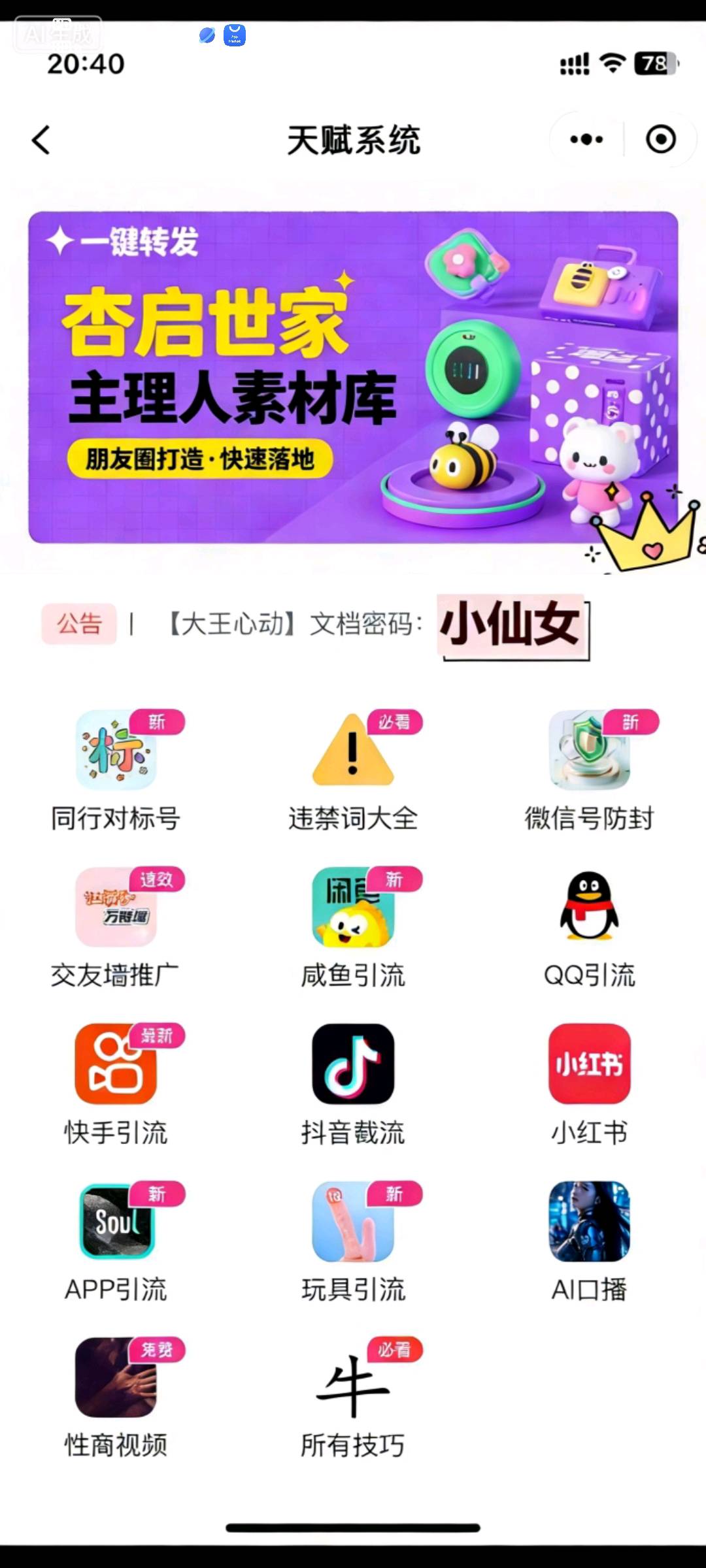706x1568 pixels.
Task: Open the 玩具引流 icon
Action: 352,1222
